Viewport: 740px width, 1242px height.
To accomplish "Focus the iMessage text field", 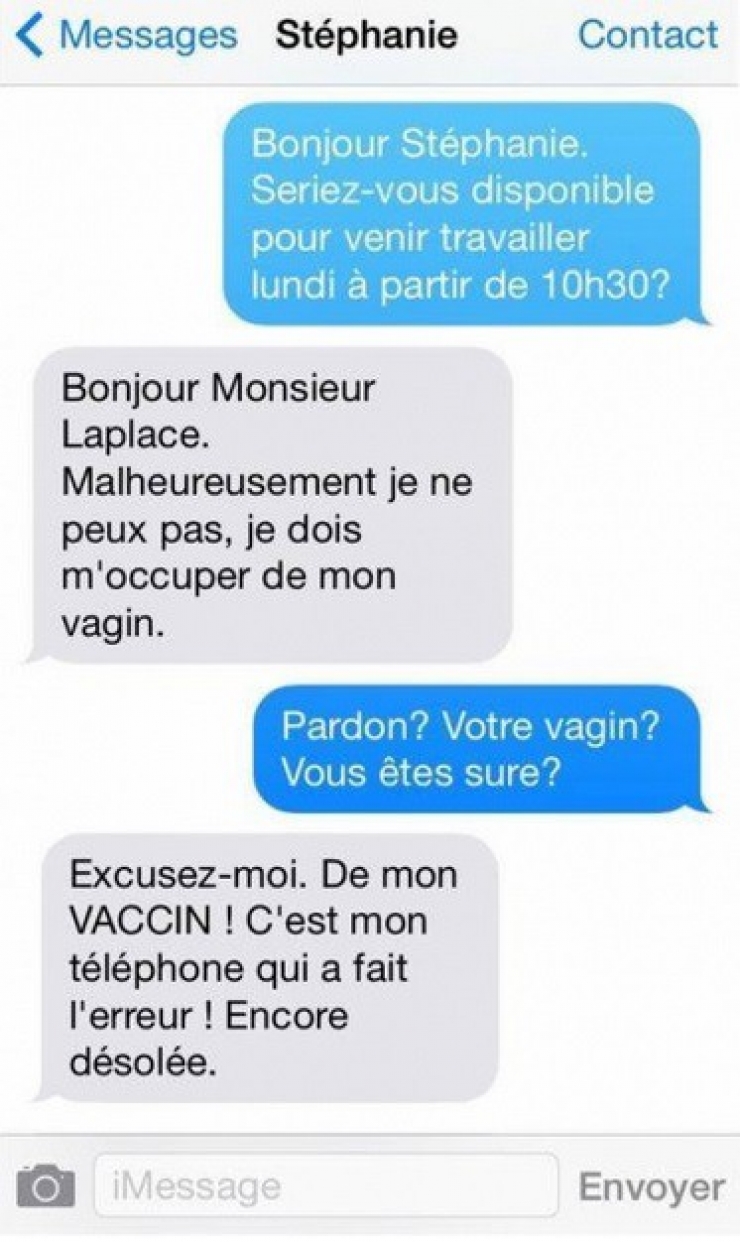I will pos(325,1187).
